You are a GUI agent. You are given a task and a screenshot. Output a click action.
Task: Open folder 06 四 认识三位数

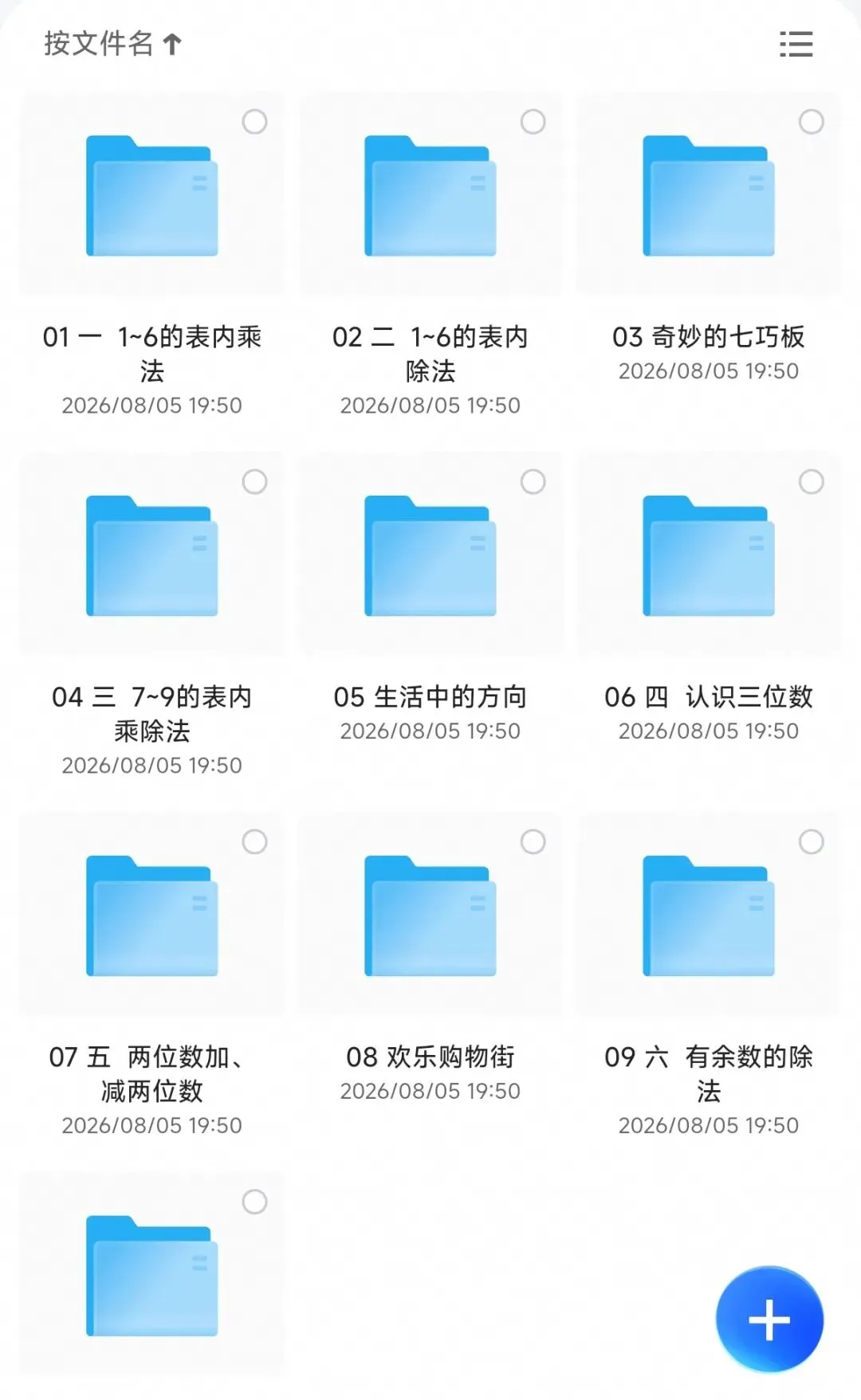[709, 555]
